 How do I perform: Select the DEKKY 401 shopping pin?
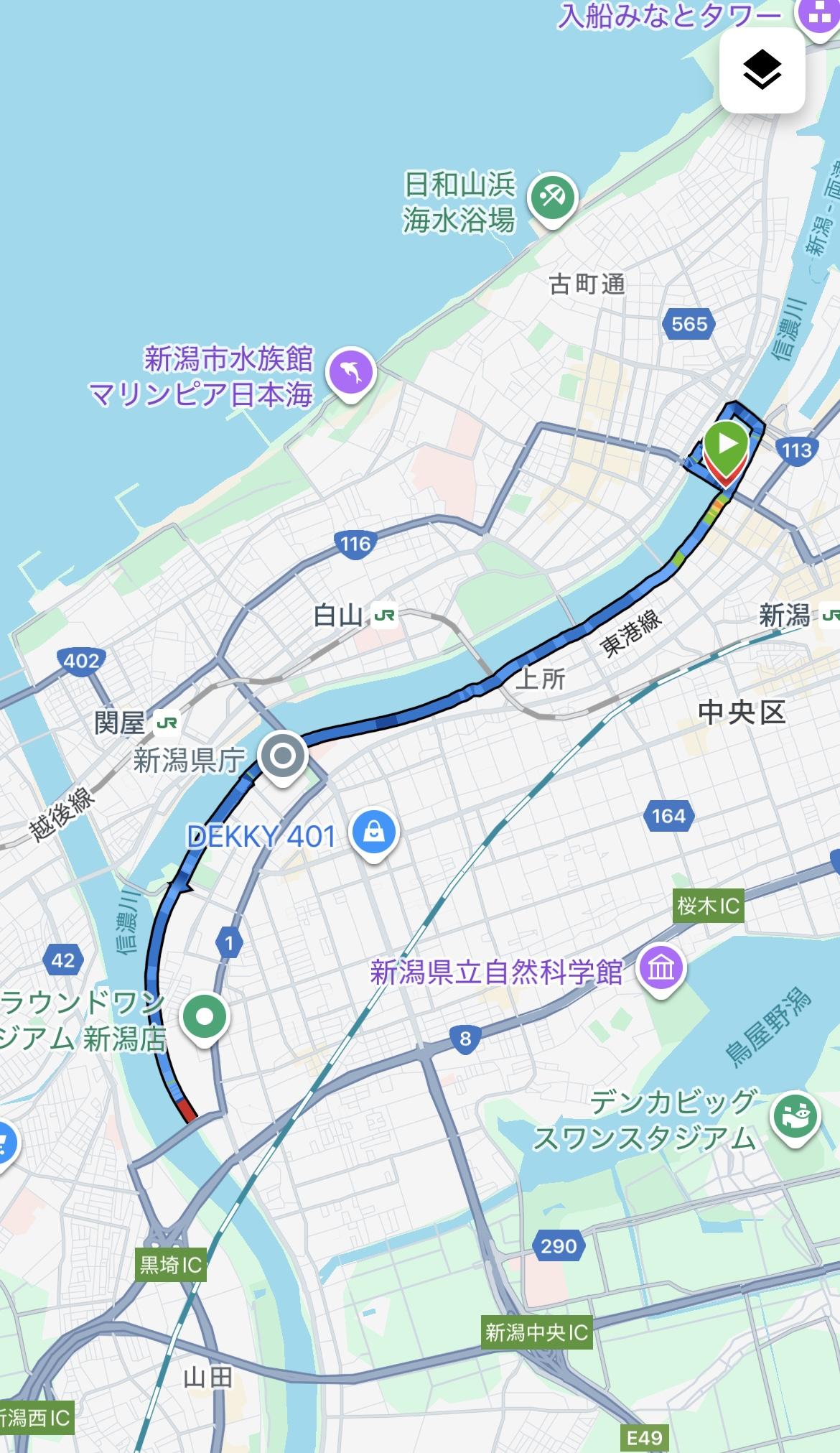point(373,833)
